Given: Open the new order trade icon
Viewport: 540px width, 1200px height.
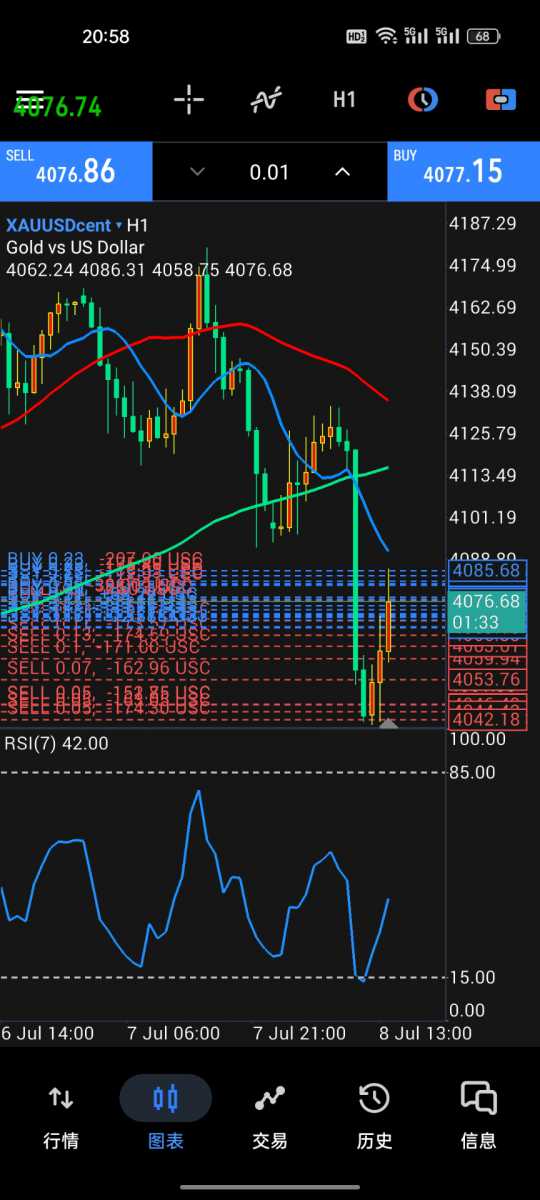Looking at the screenshot, I should pos(500,99).
